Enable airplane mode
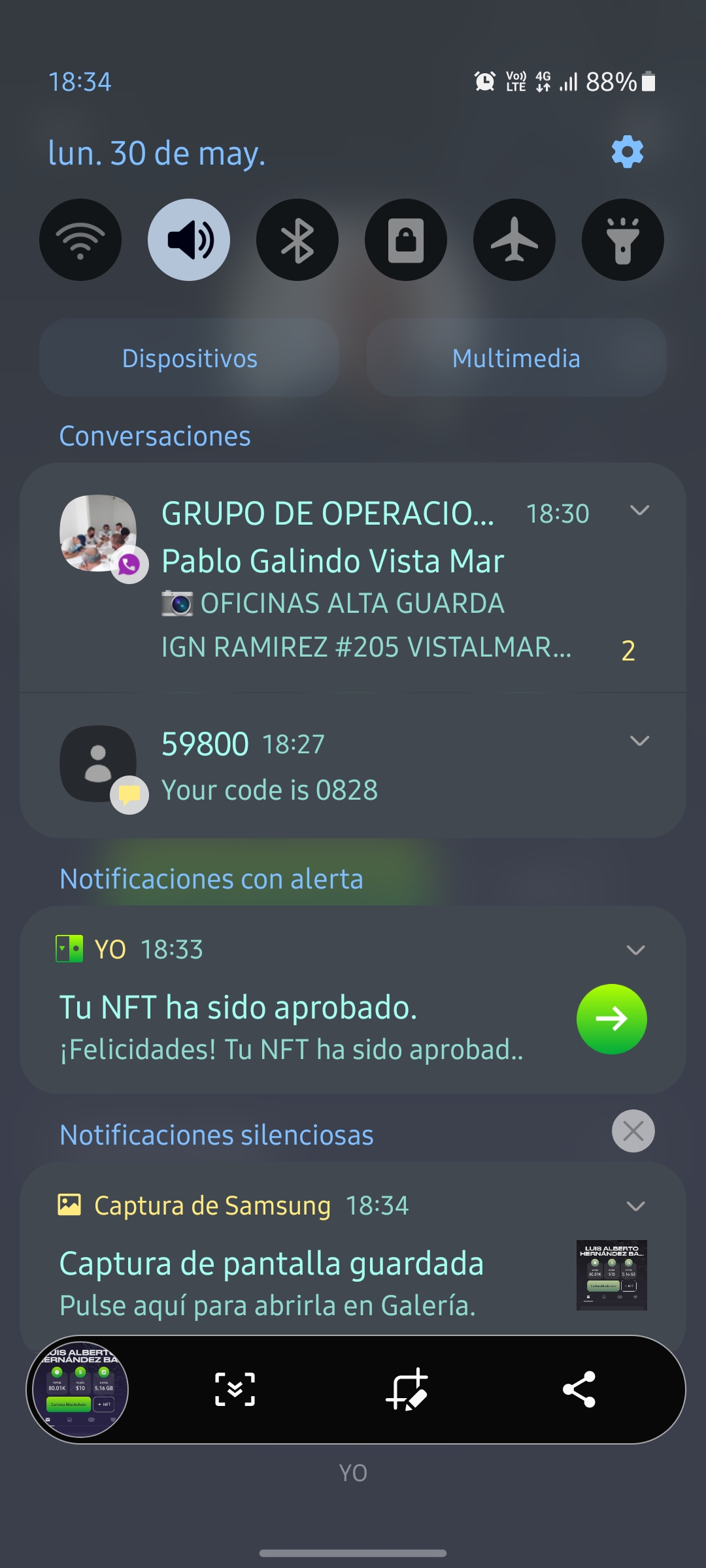The height and width of the screenshot is (1568, 706). pos(514,240)
